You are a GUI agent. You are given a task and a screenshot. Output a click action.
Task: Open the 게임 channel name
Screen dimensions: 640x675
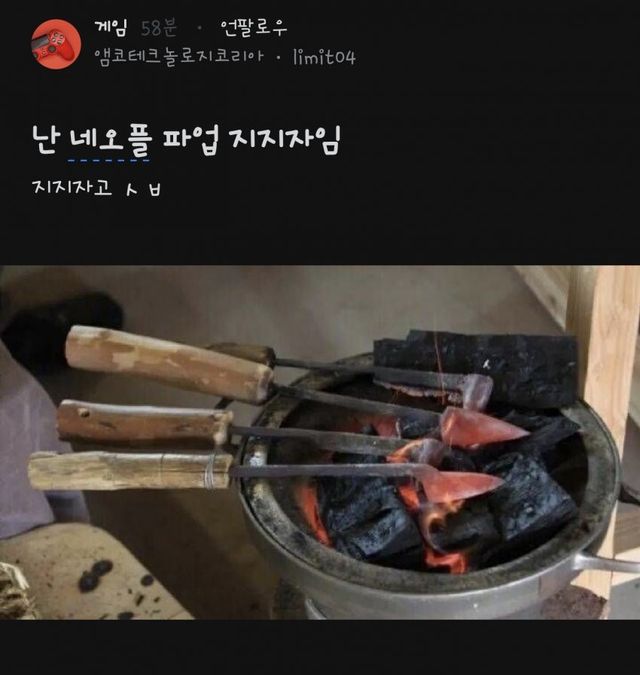point(111,29)
